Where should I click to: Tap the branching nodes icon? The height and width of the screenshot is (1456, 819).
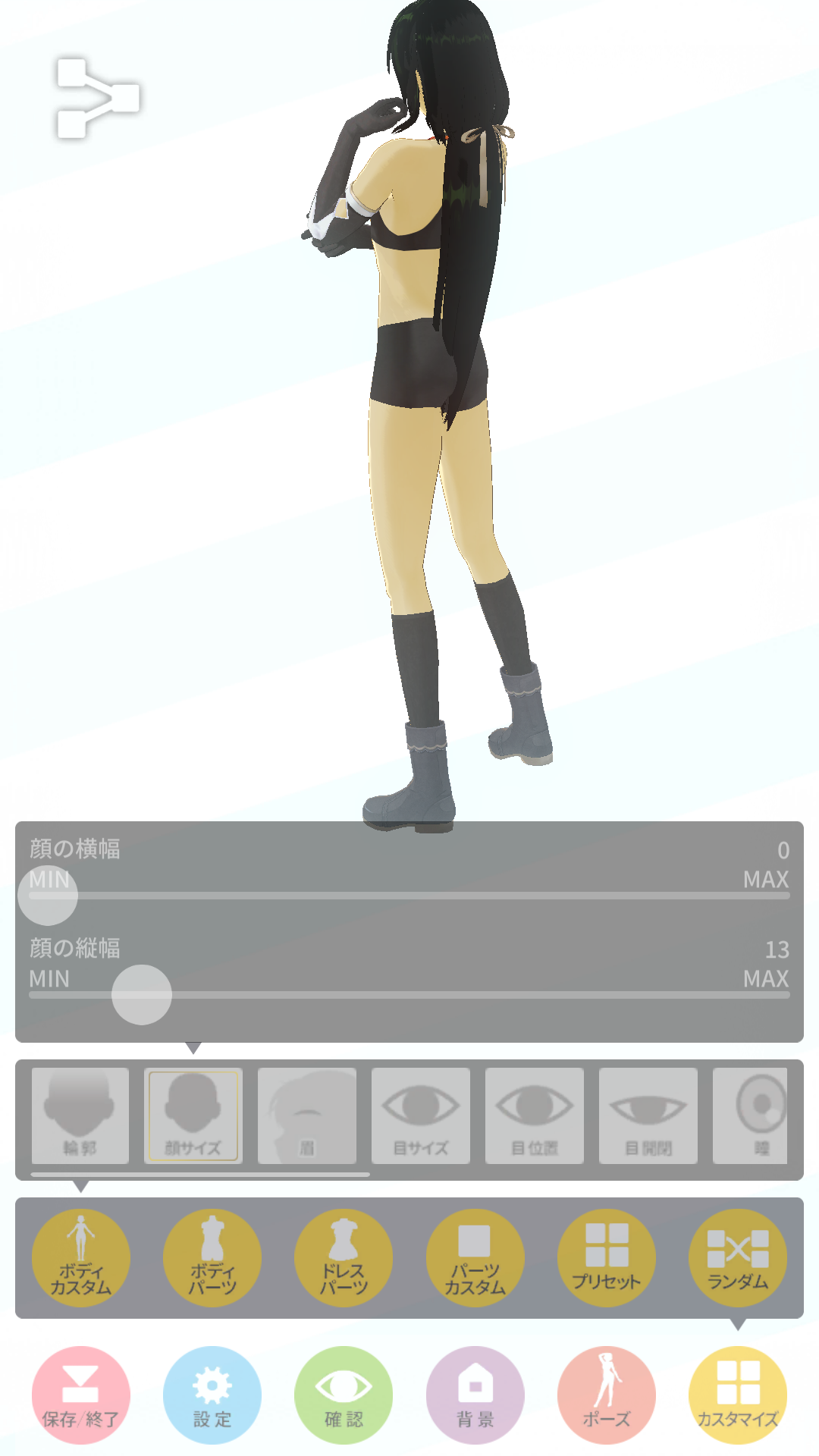(x=98, y=99)
